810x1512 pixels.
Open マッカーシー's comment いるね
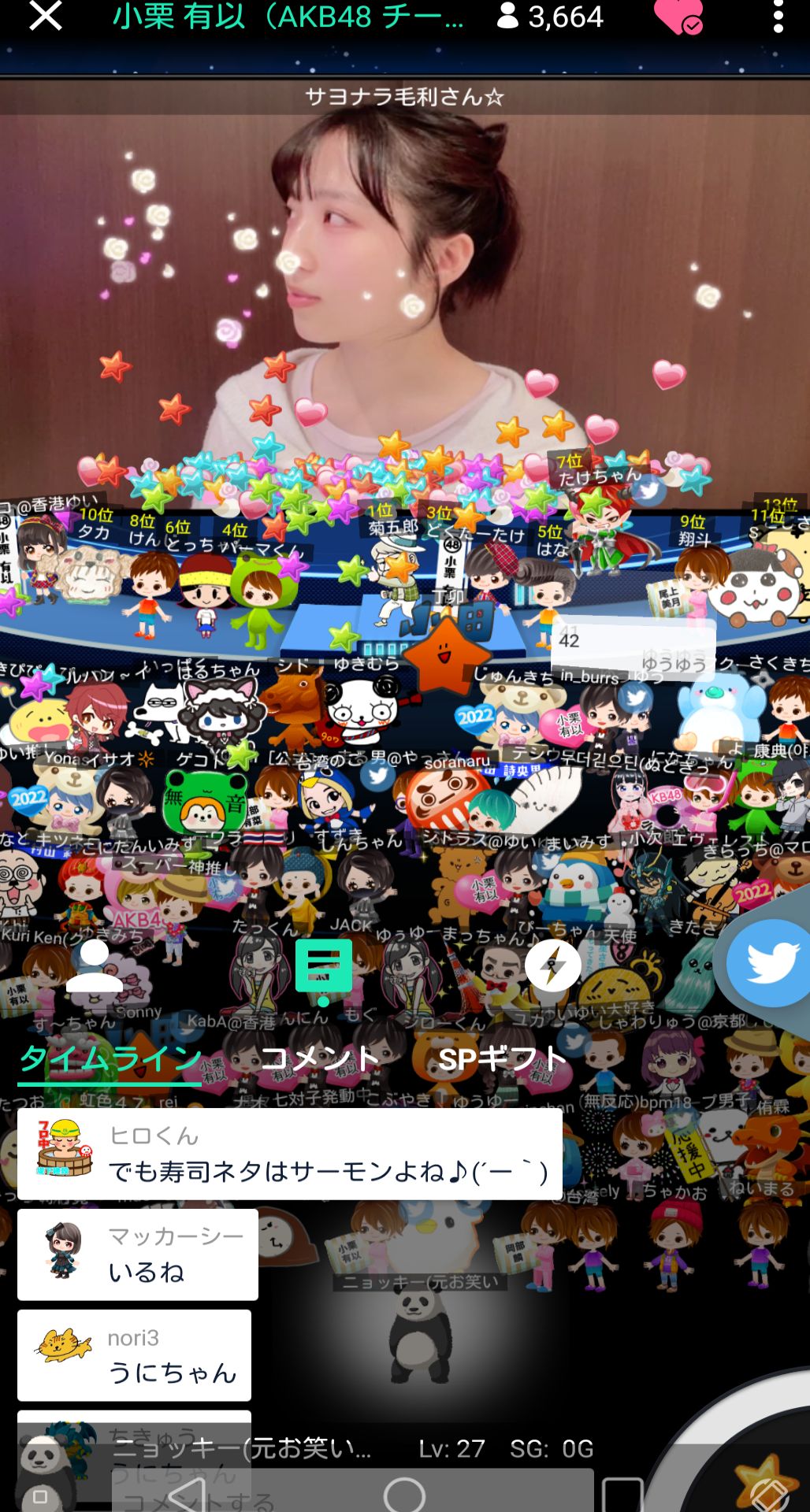click(x=138, y=1254)
